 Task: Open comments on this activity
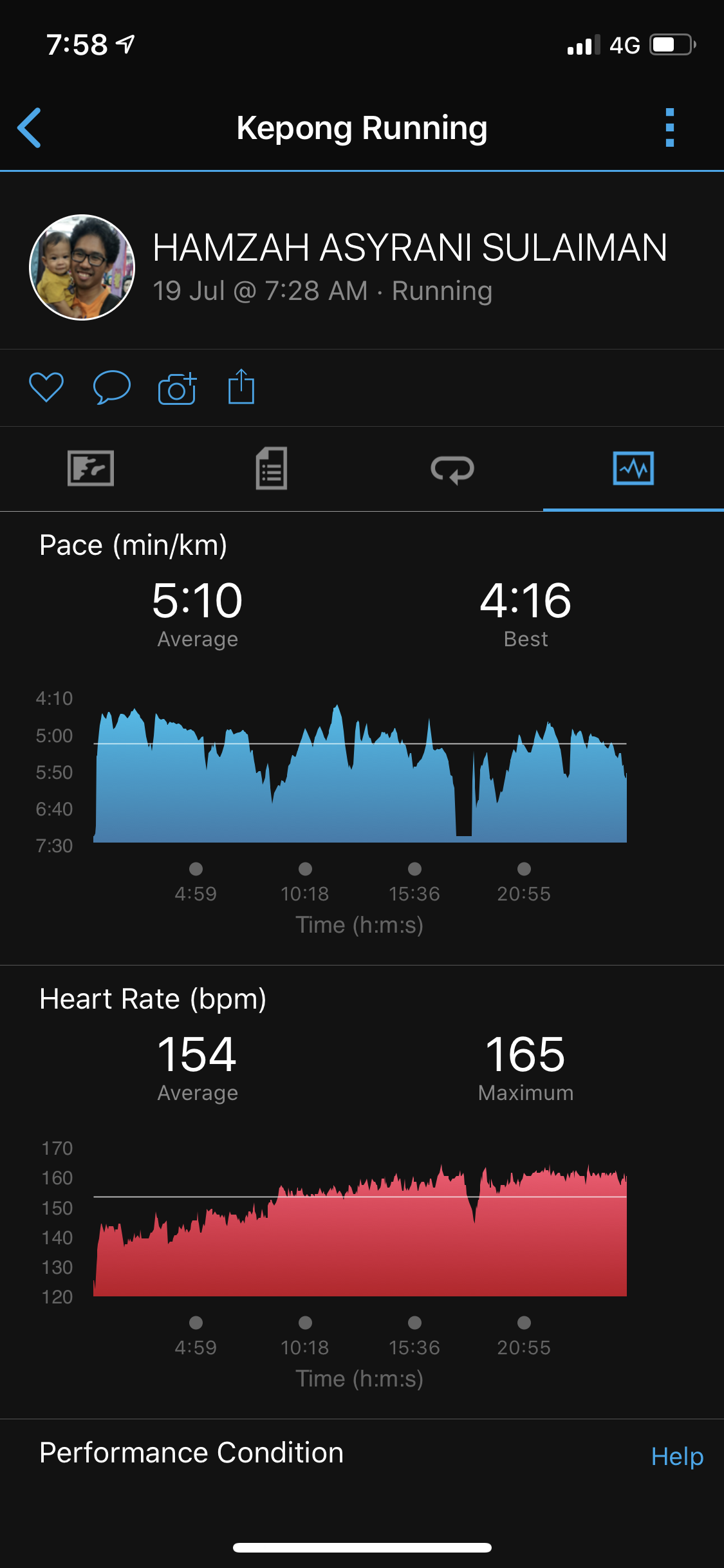pos(112,387)
